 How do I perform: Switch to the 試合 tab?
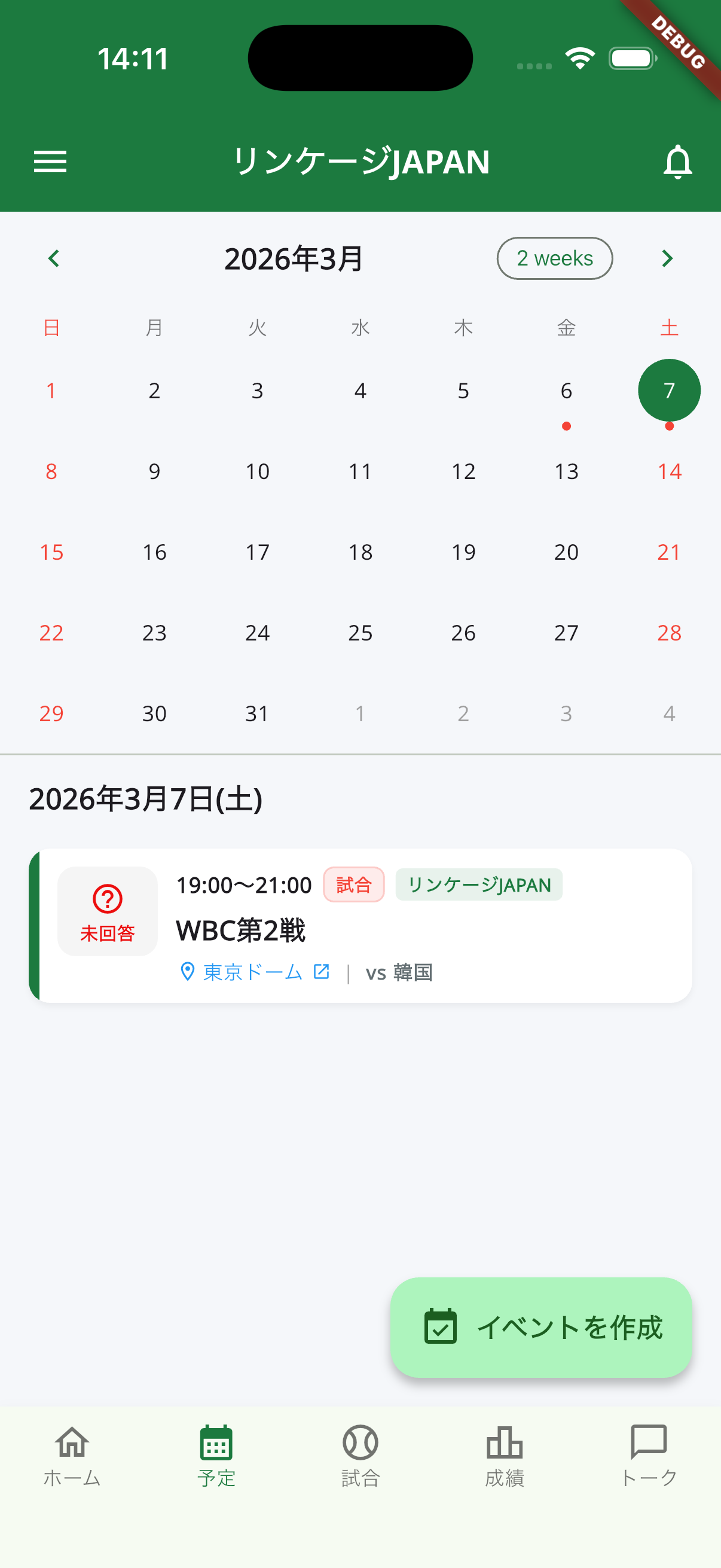[360, 1456]
